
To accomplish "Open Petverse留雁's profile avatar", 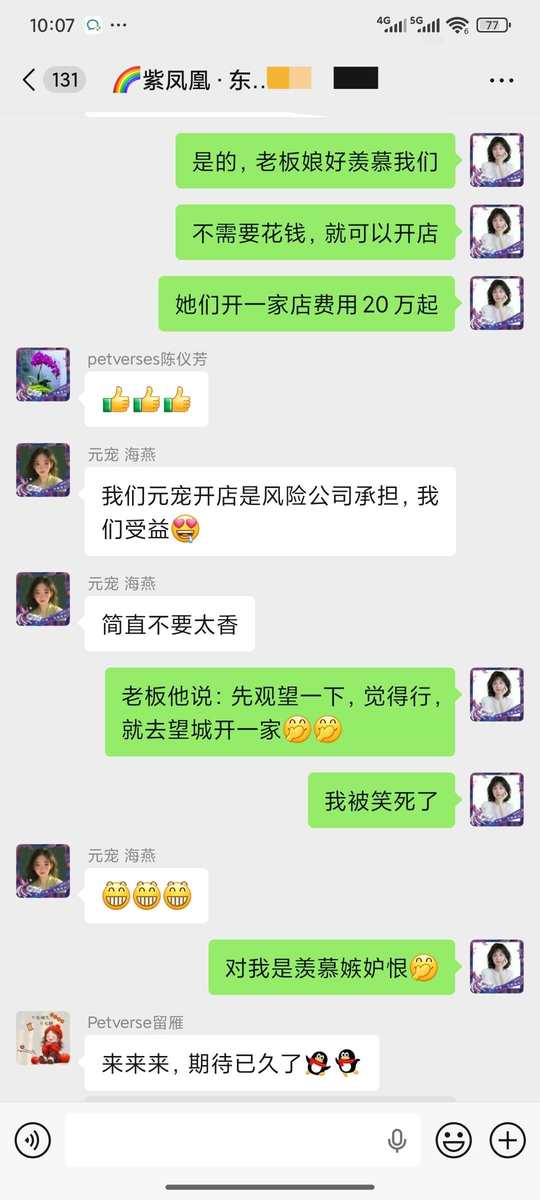I will (43, 1038).
